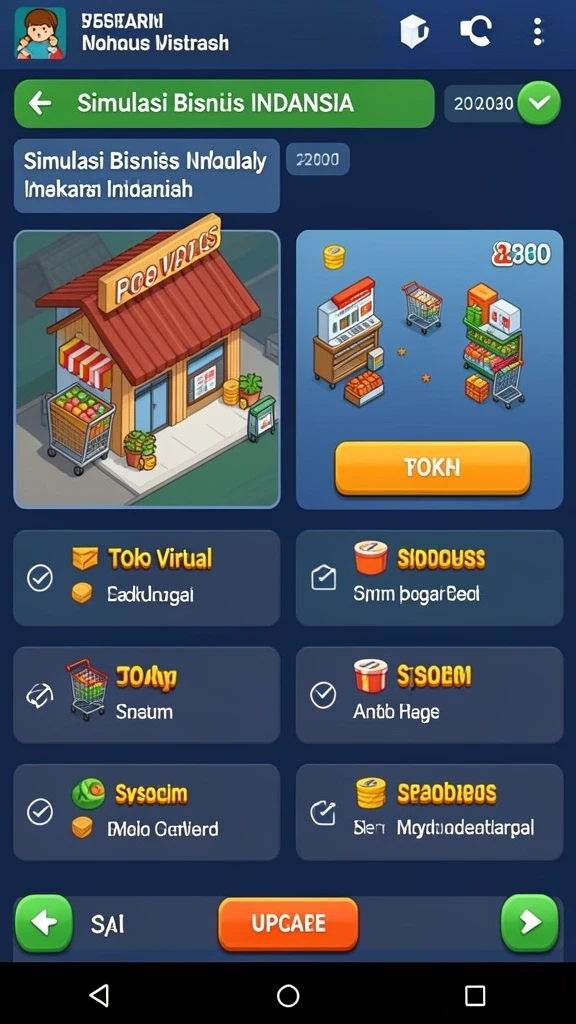
Task: Tap the green checkmark button
Action: pyautogui.click(x=539, y=103)
